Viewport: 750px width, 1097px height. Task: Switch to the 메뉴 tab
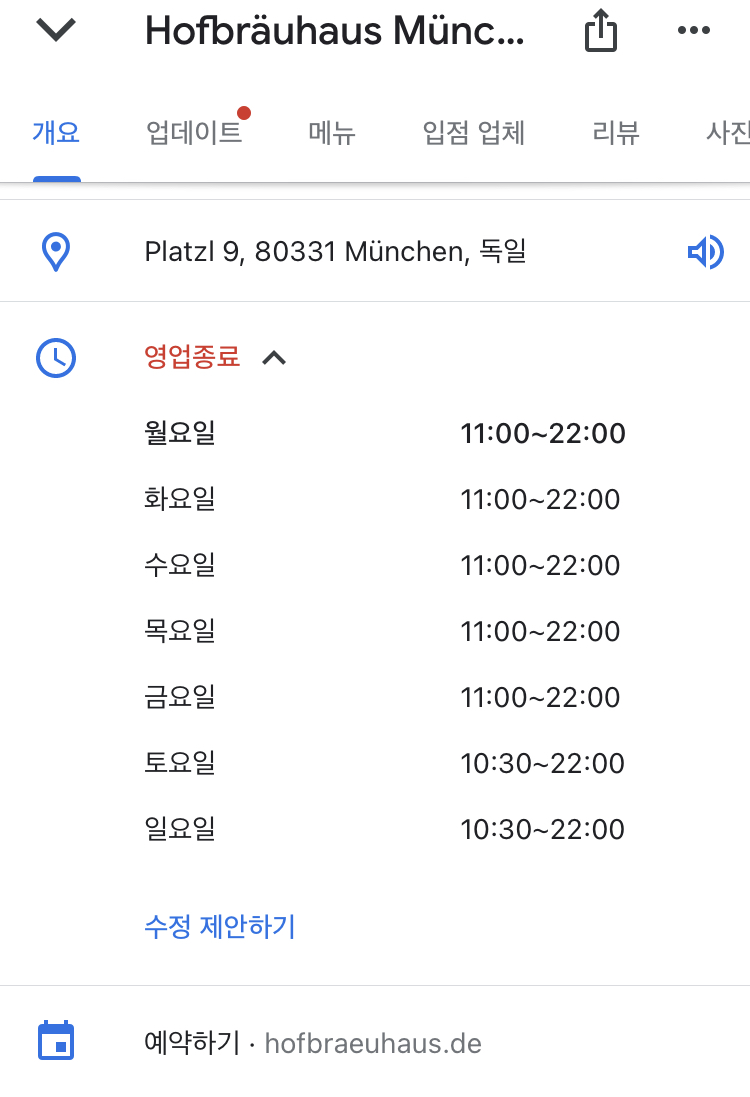[x=332, y=133]
